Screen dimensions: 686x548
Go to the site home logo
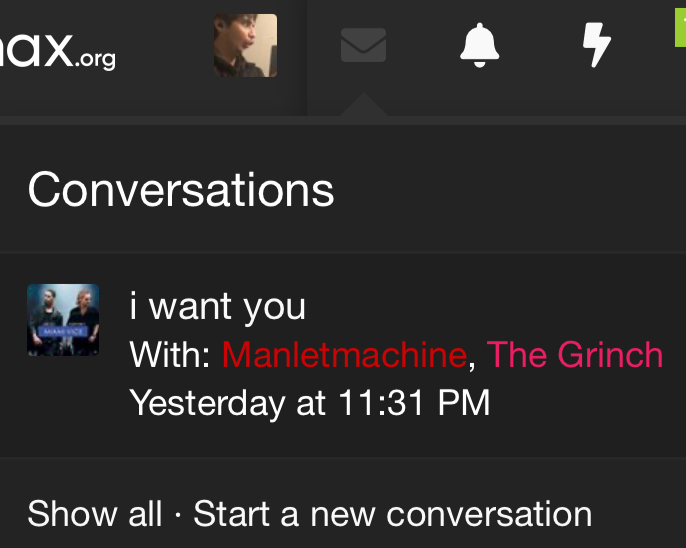[58, 50]
